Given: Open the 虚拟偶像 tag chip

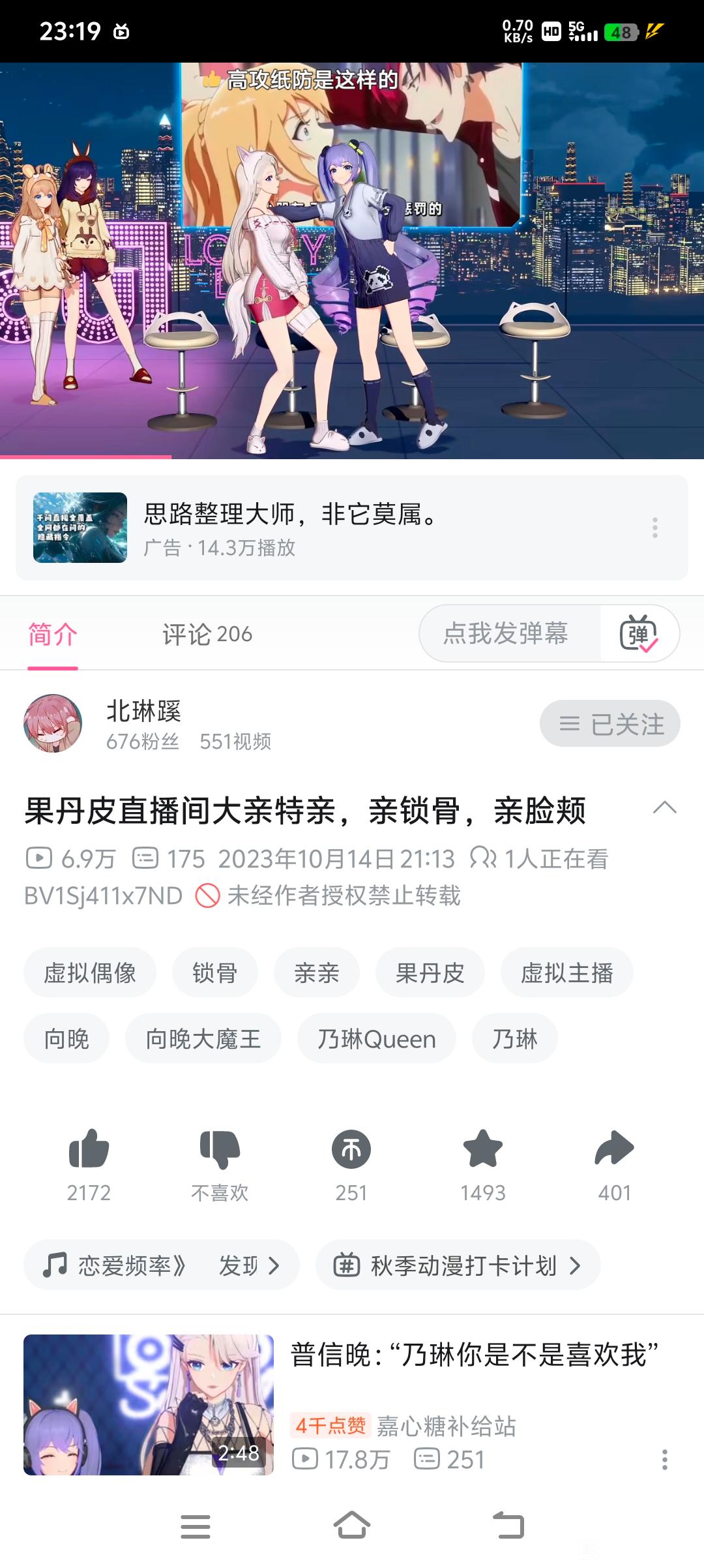Looking at the screenshot, I should tap(90, 973).
